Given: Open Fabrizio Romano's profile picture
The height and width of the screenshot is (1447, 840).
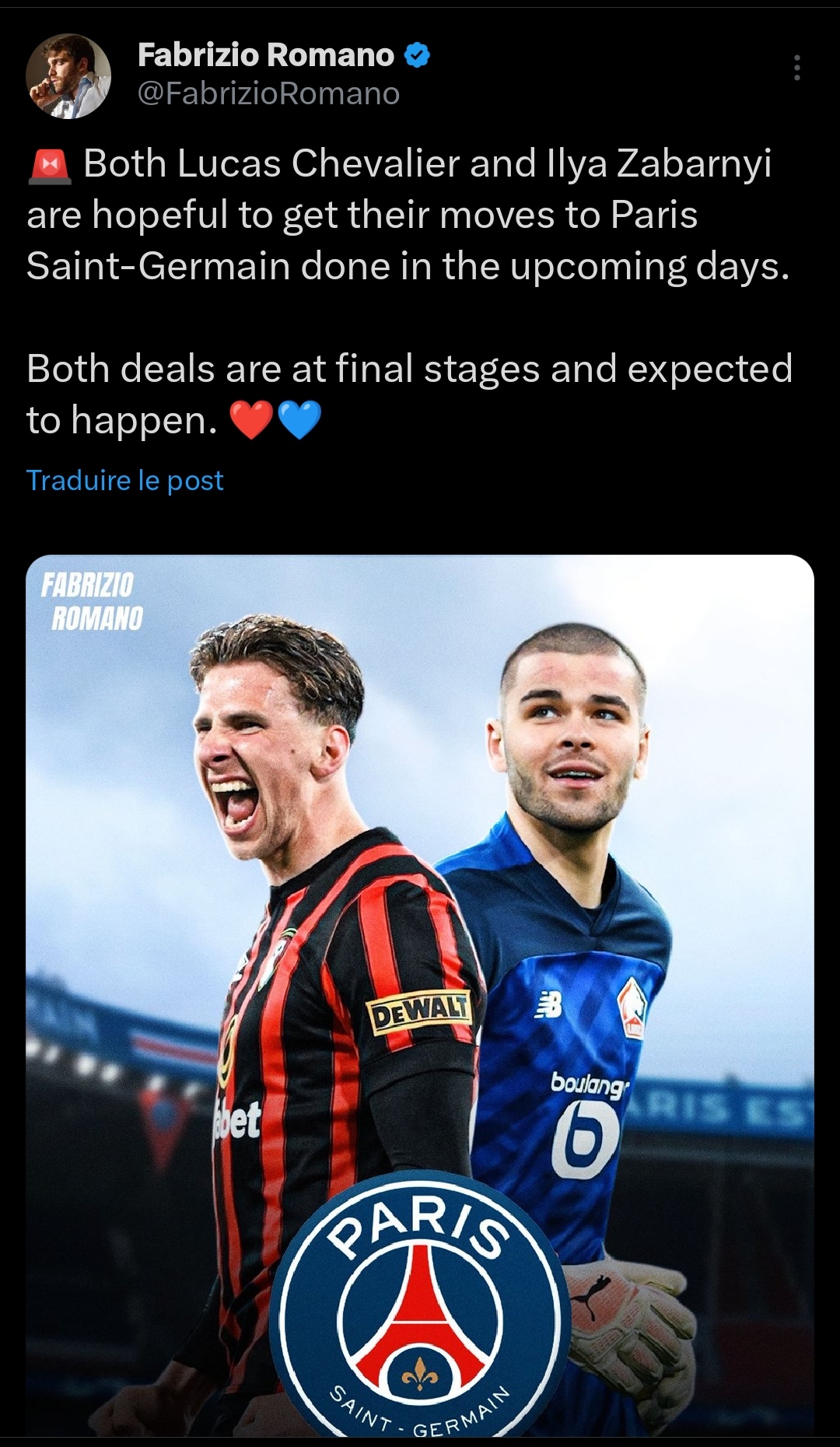Looking at the screenshot, I should (x=68, y=76).
